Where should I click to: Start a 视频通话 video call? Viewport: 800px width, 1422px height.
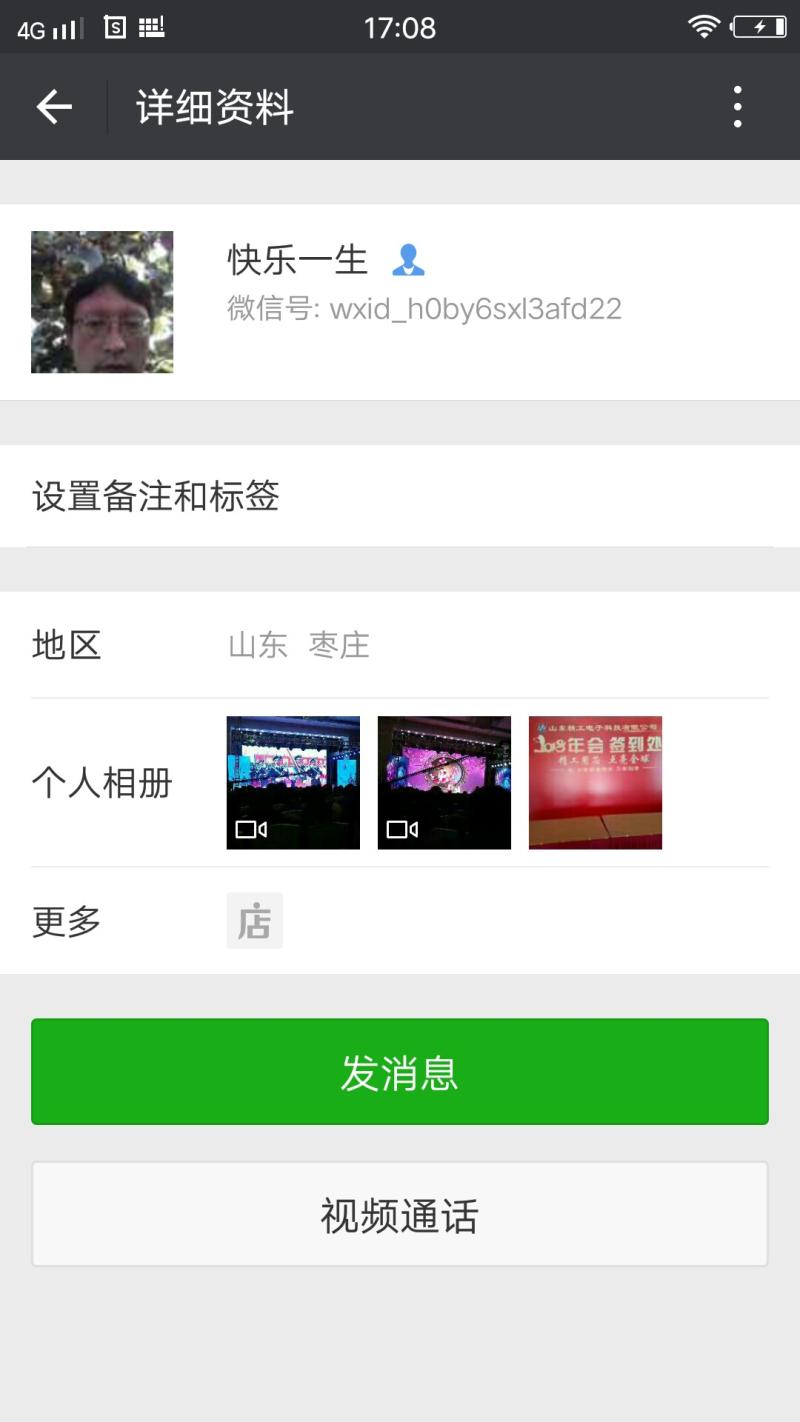(400, 1215)
